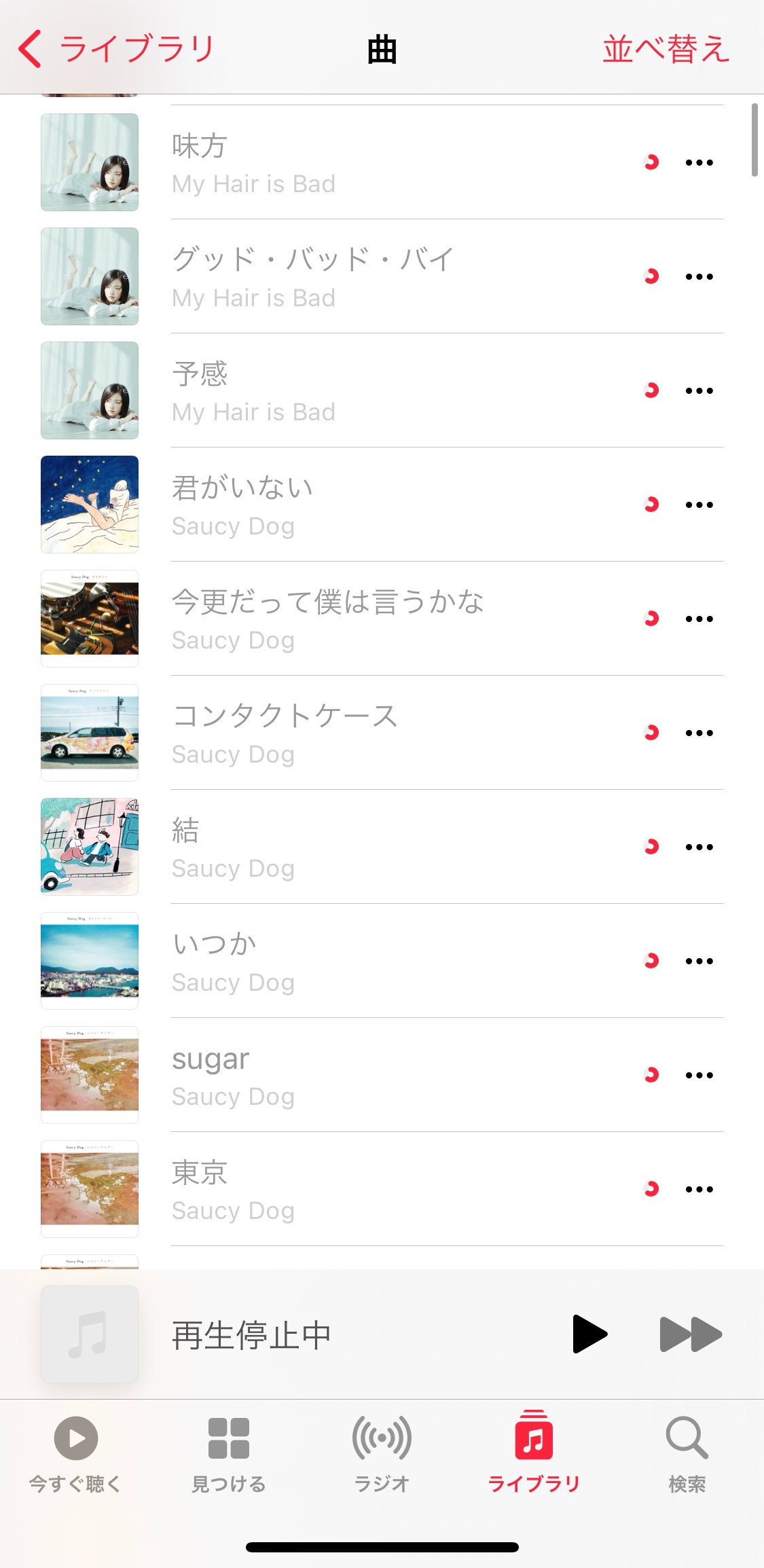Open more options for 予感
The height and width of the screenshot is (1568, 764).
(x=699, y=391)
